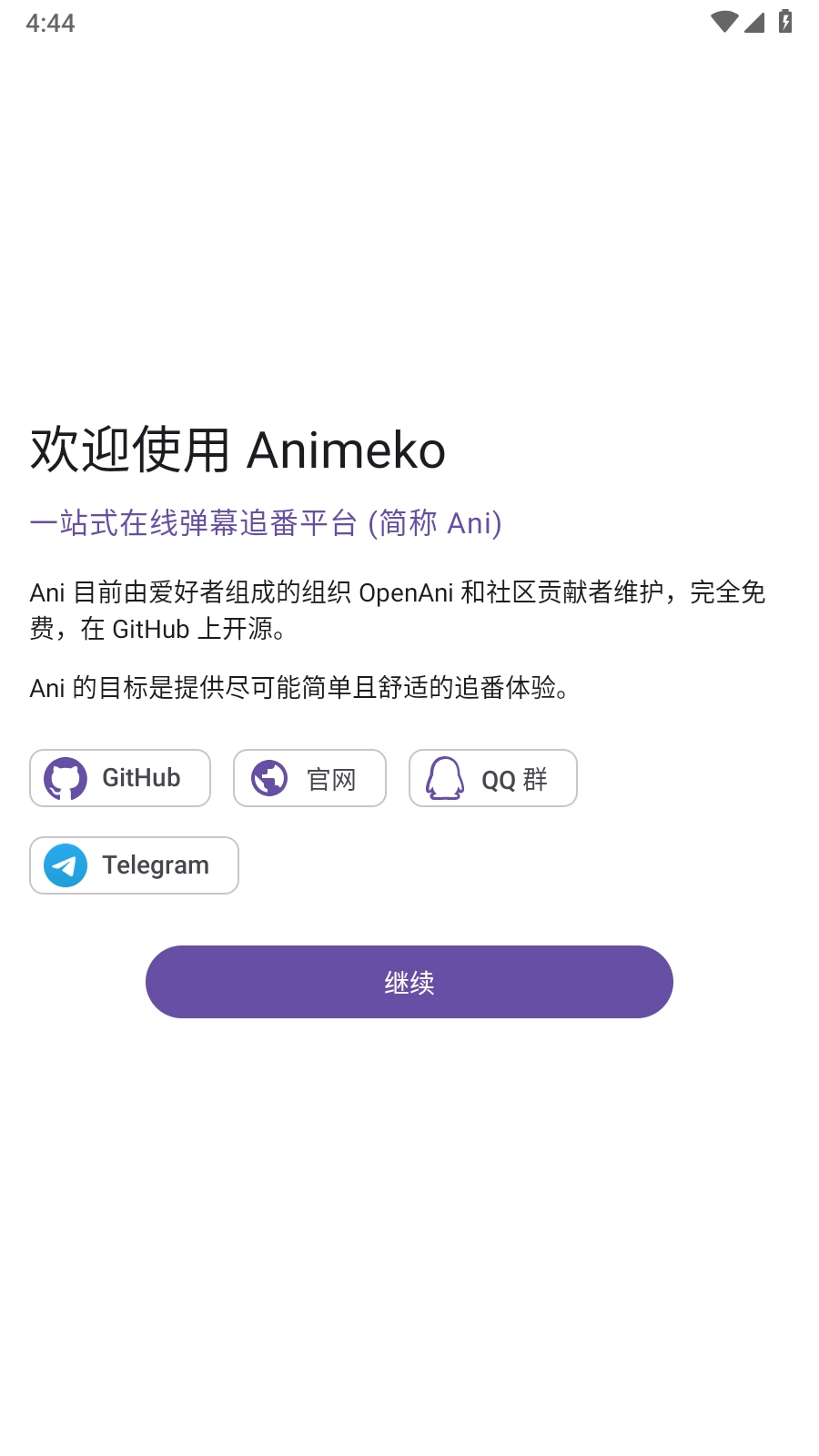Click the text mentioning OpenAni
Screen dimensions: 819x1456
399,610
